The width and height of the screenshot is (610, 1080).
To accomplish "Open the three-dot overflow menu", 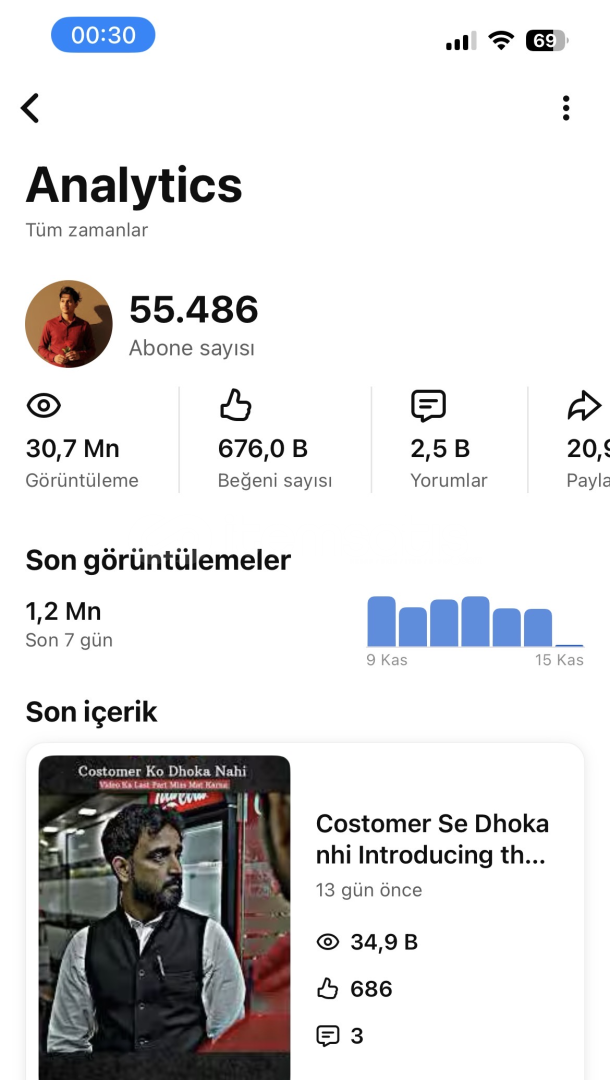I will (566, 108).
